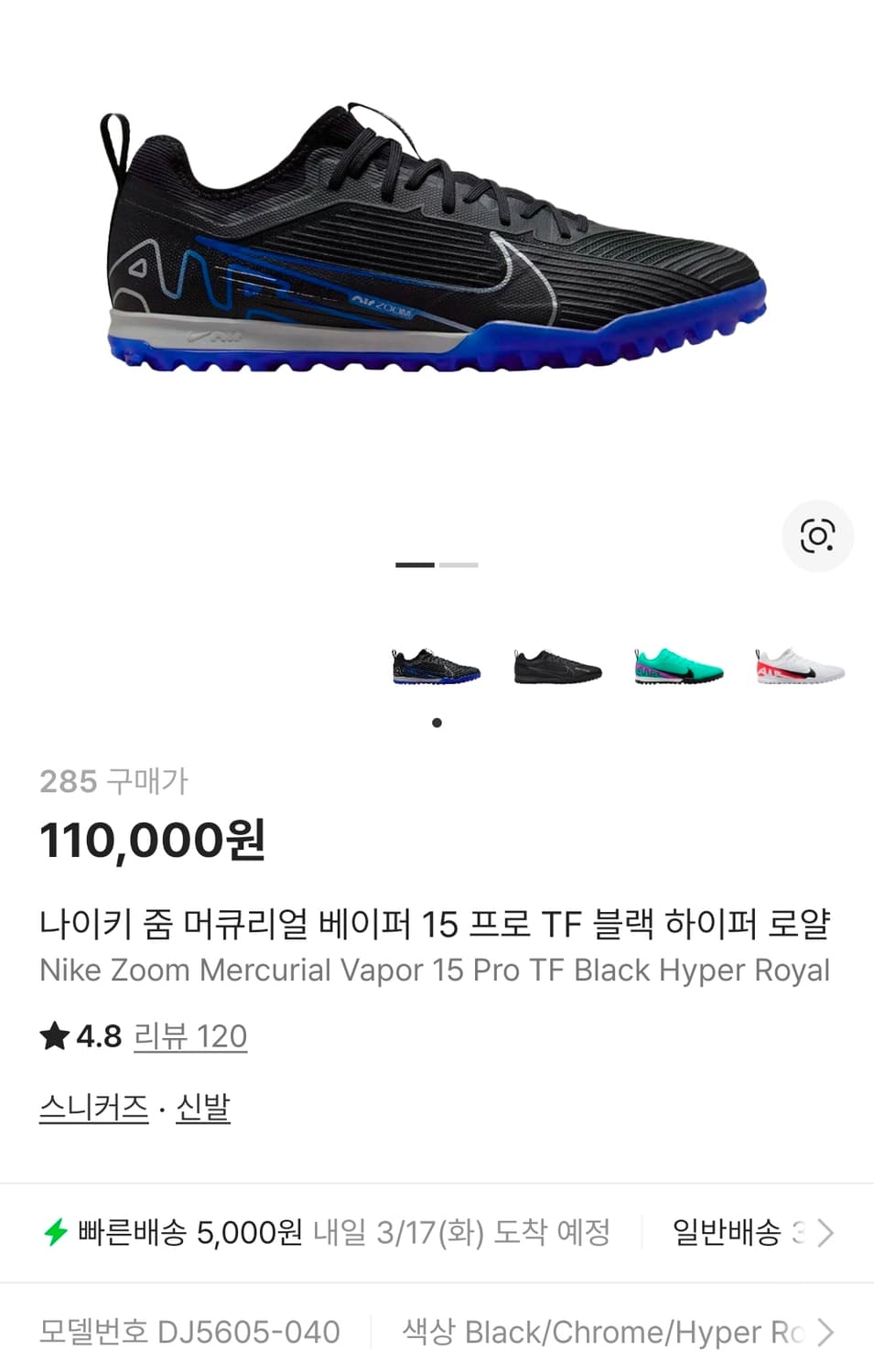Open the 스니커즈 category link
Image resolution: width=874 pixels, height=1372 pixels.
[x=92, y=1107]
